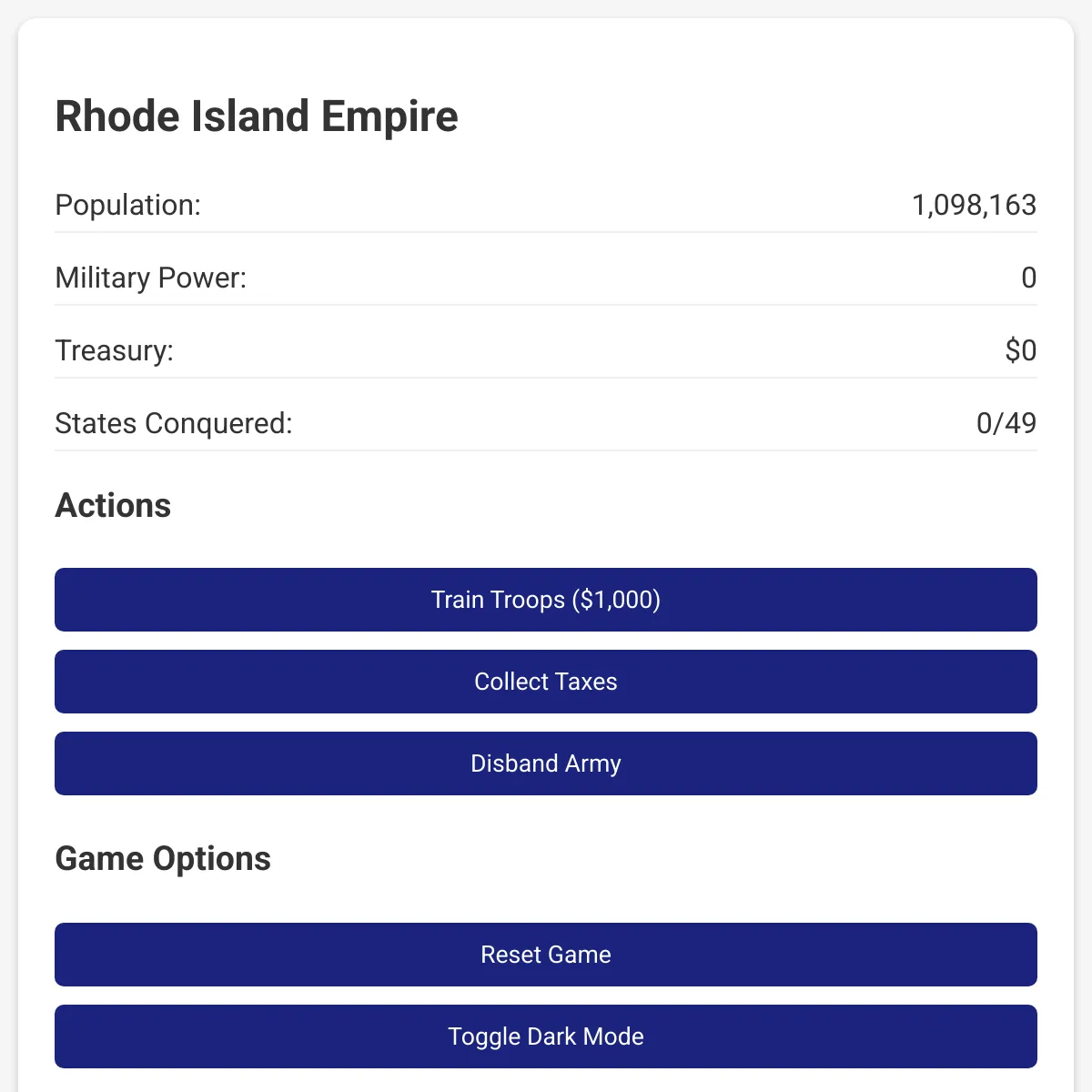Reset the game
1092x1092 pixels.
[x=546, y=955]
